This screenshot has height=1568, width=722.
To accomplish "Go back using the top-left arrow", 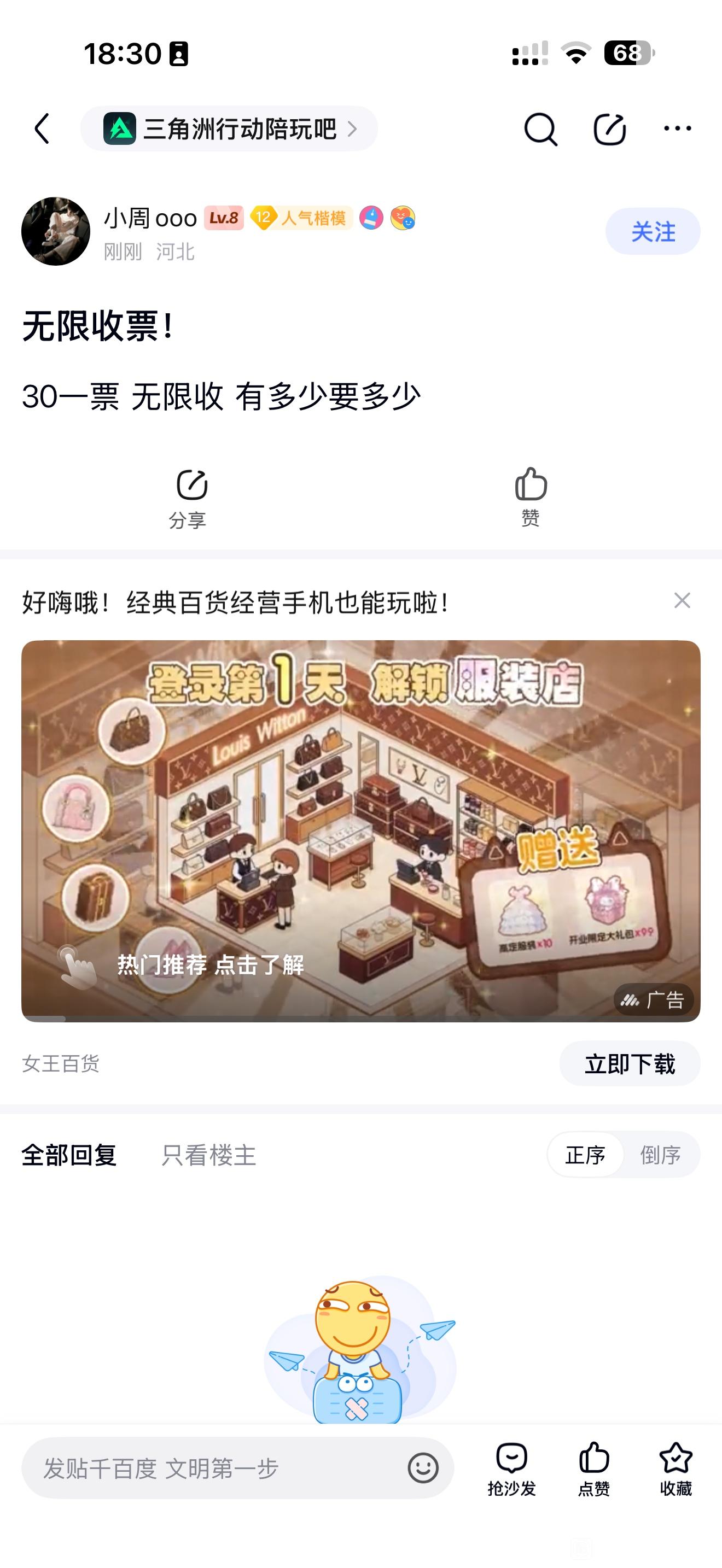I will click(42, 128).
